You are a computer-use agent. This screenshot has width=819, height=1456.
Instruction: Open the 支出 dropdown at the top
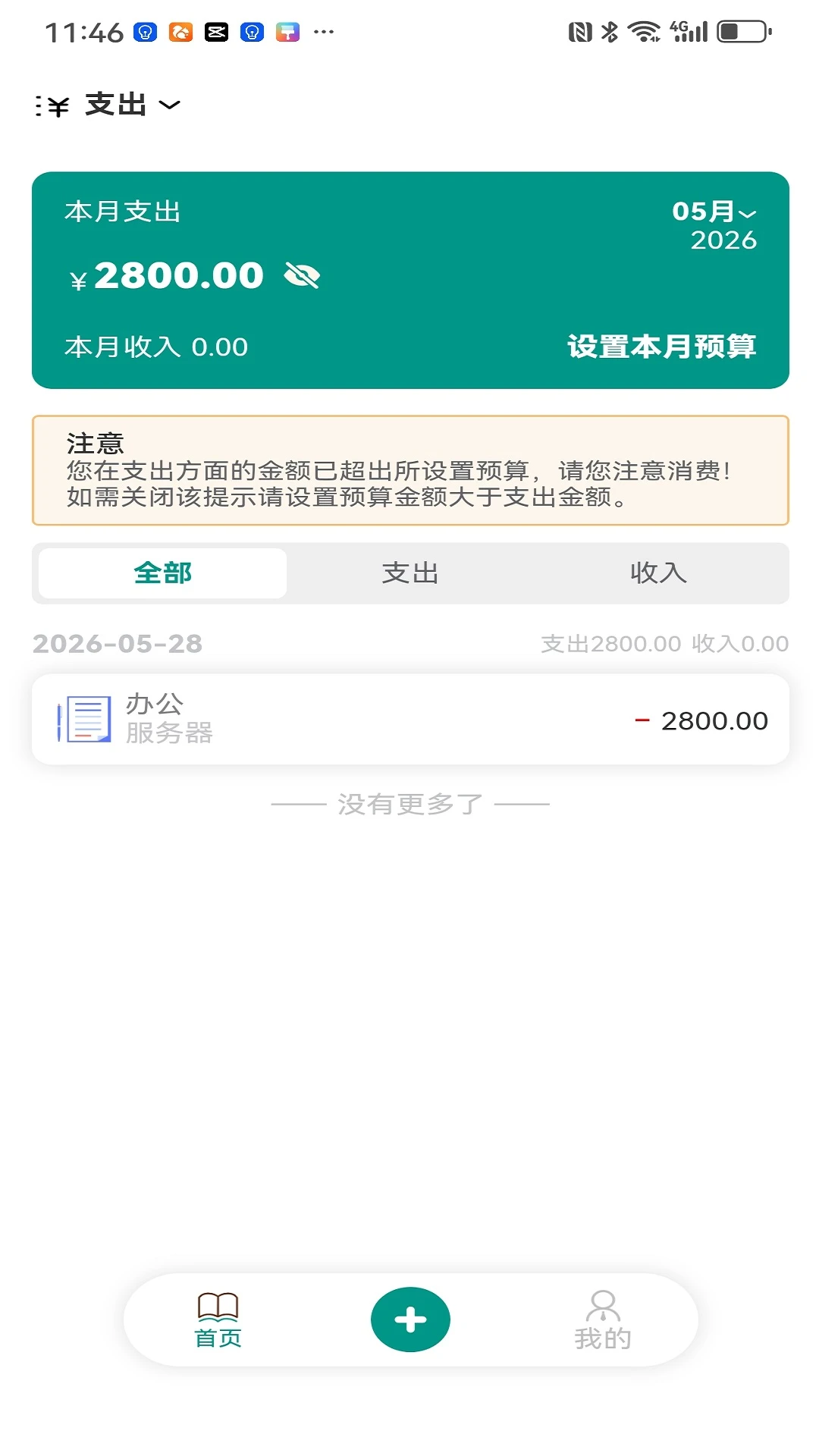pyautogui.click(x=133, y=105)
